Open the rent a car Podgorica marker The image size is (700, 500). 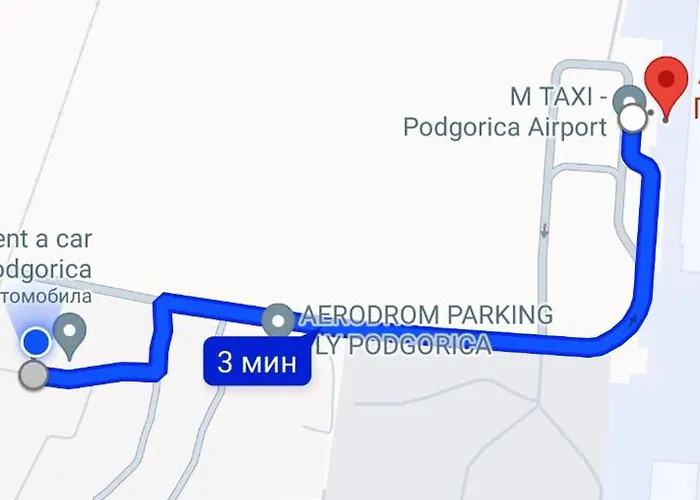click(x=71, y=333)
